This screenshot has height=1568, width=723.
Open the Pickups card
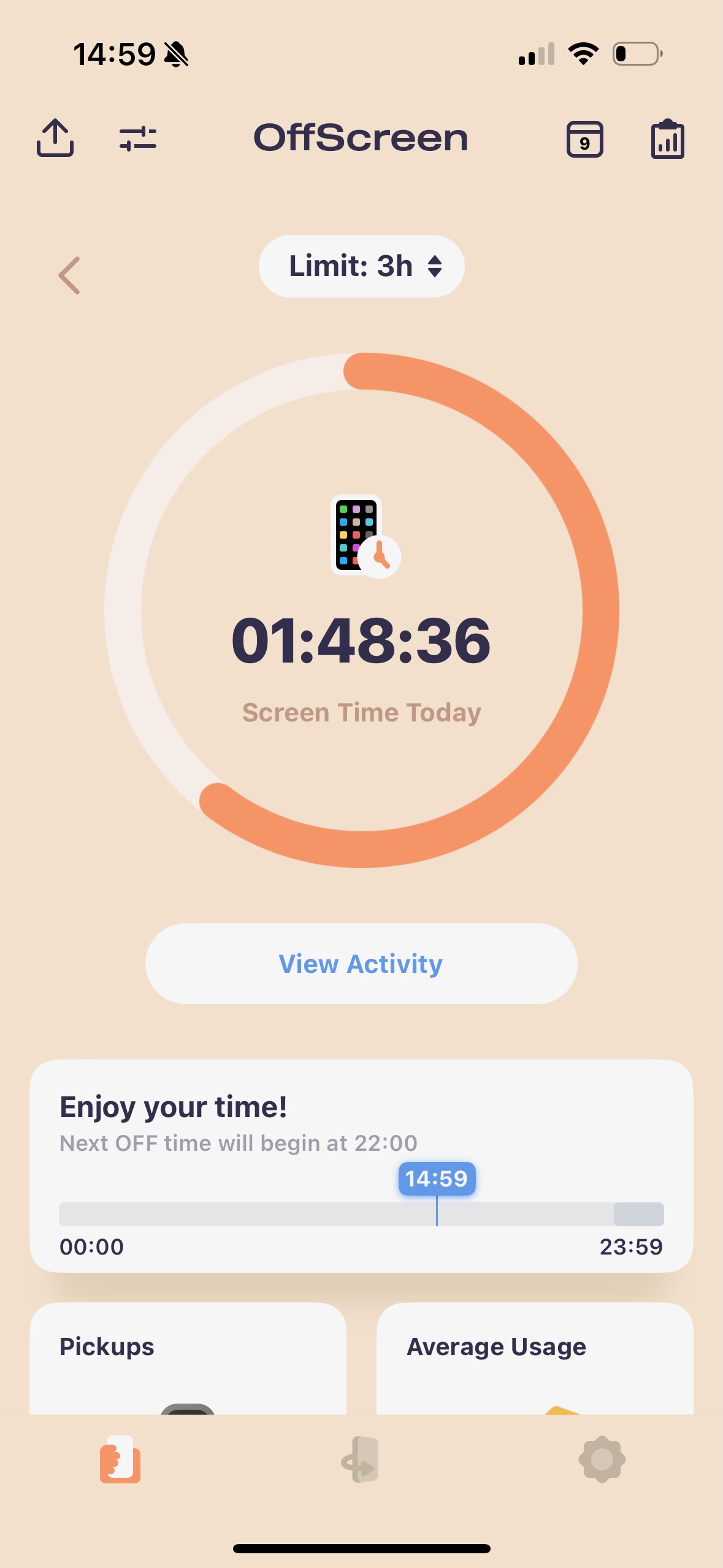(188, 1358)
